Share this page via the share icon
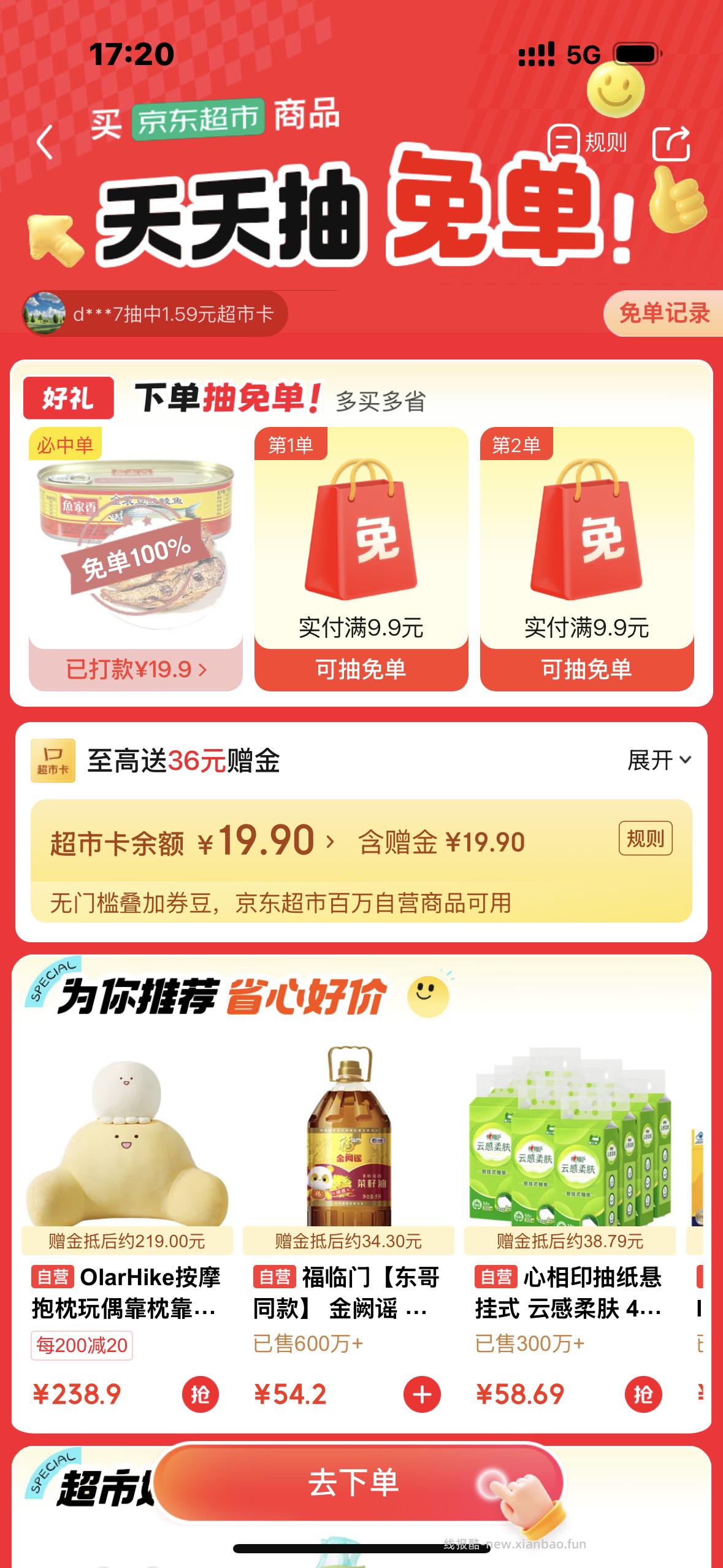The height and width of the screenshot is (1568, 723). 671,144
